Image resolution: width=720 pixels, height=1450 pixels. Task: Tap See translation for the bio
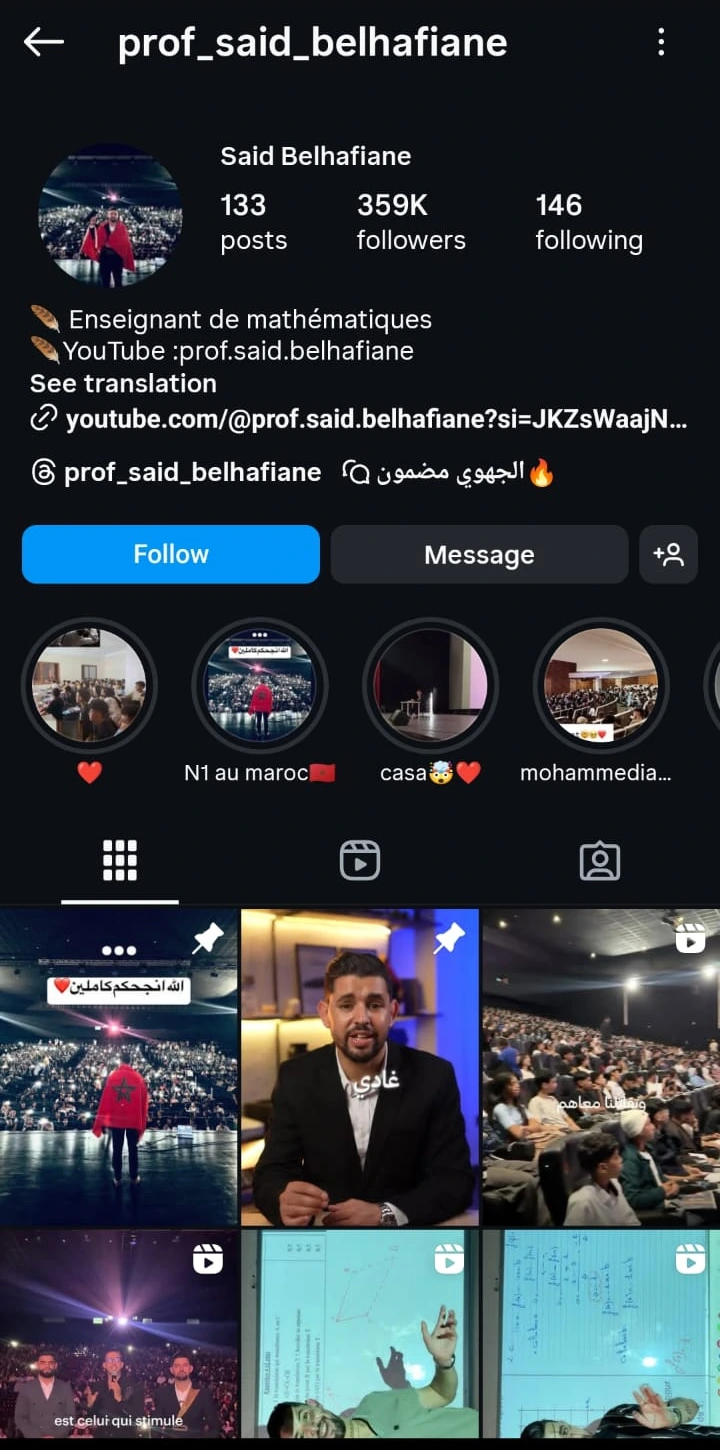[123, 384]
